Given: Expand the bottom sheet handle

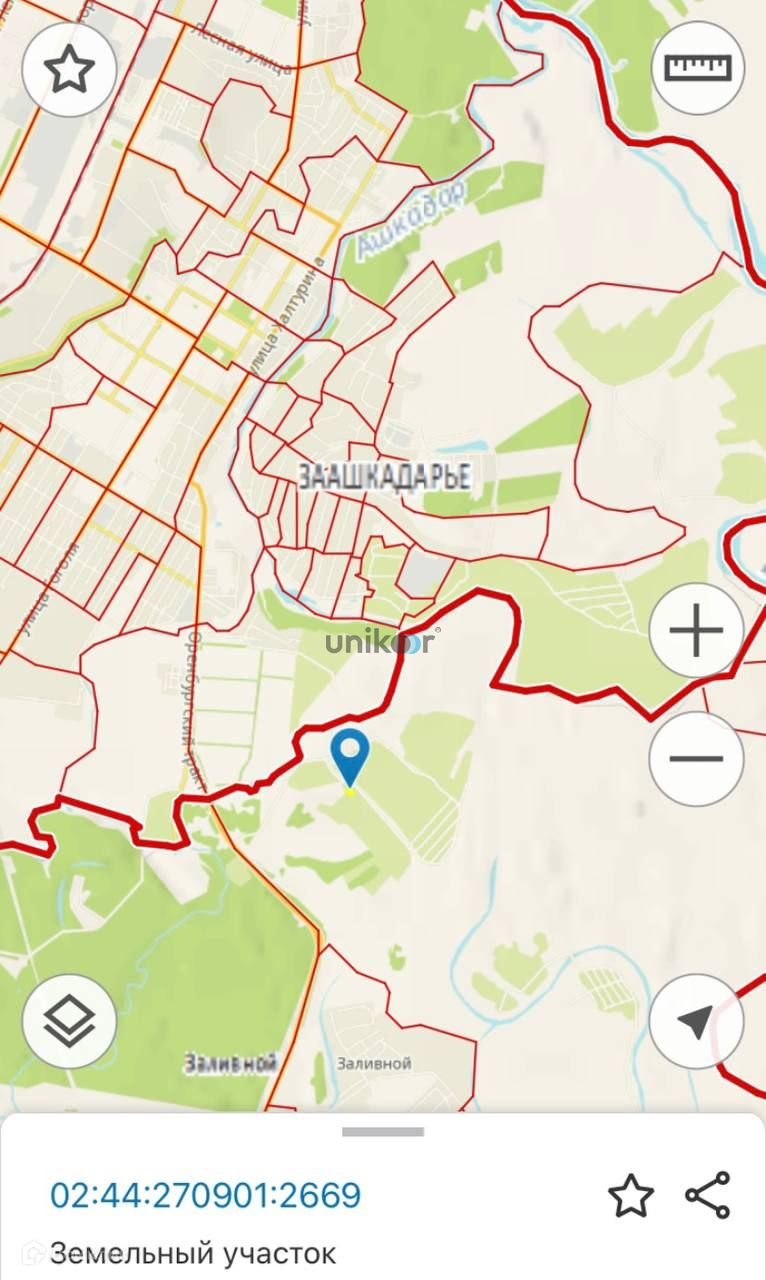Looking at the screenshot, I should [383, 1132].
